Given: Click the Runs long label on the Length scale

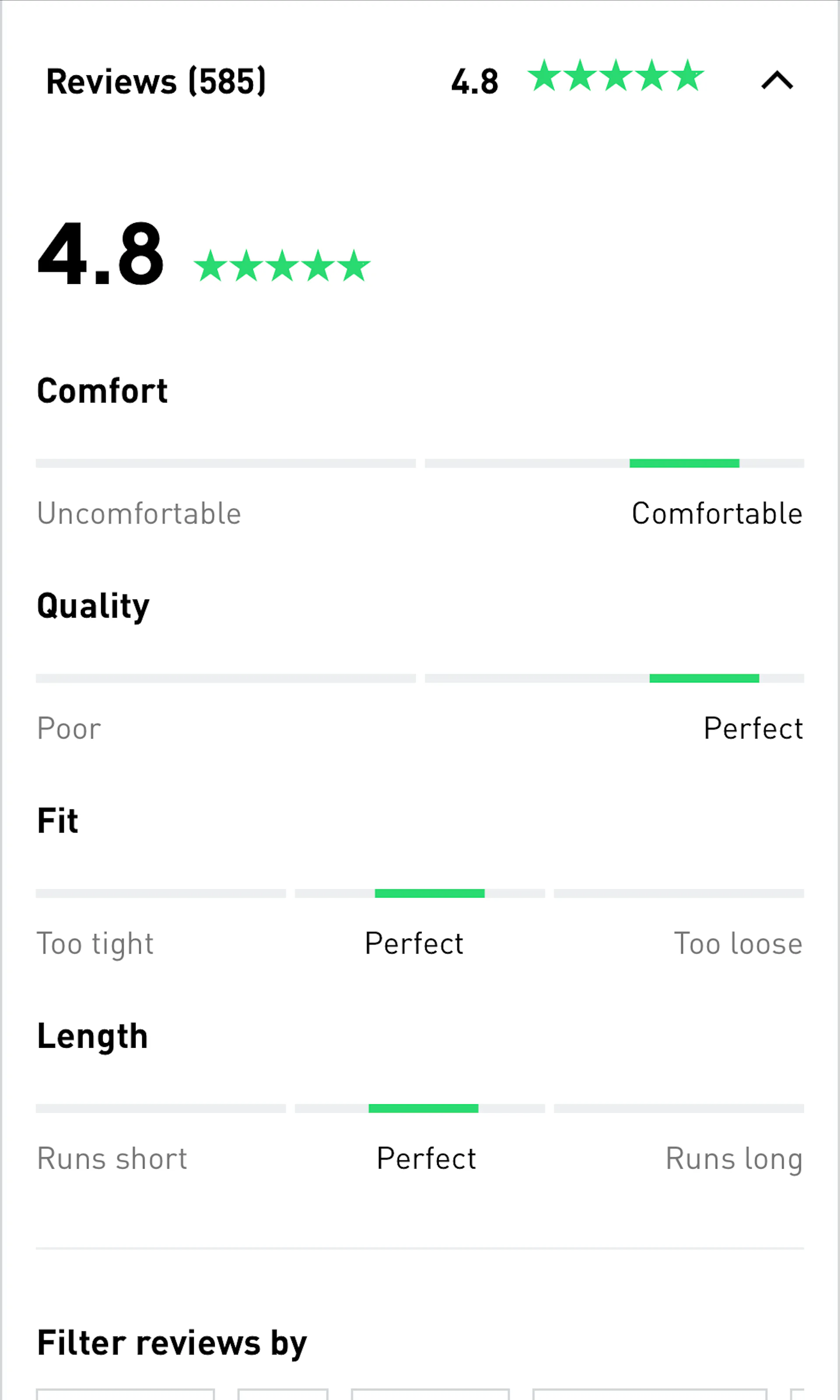Looking at the screenshot, I should pyautogui.click(x=734, y=1159).
